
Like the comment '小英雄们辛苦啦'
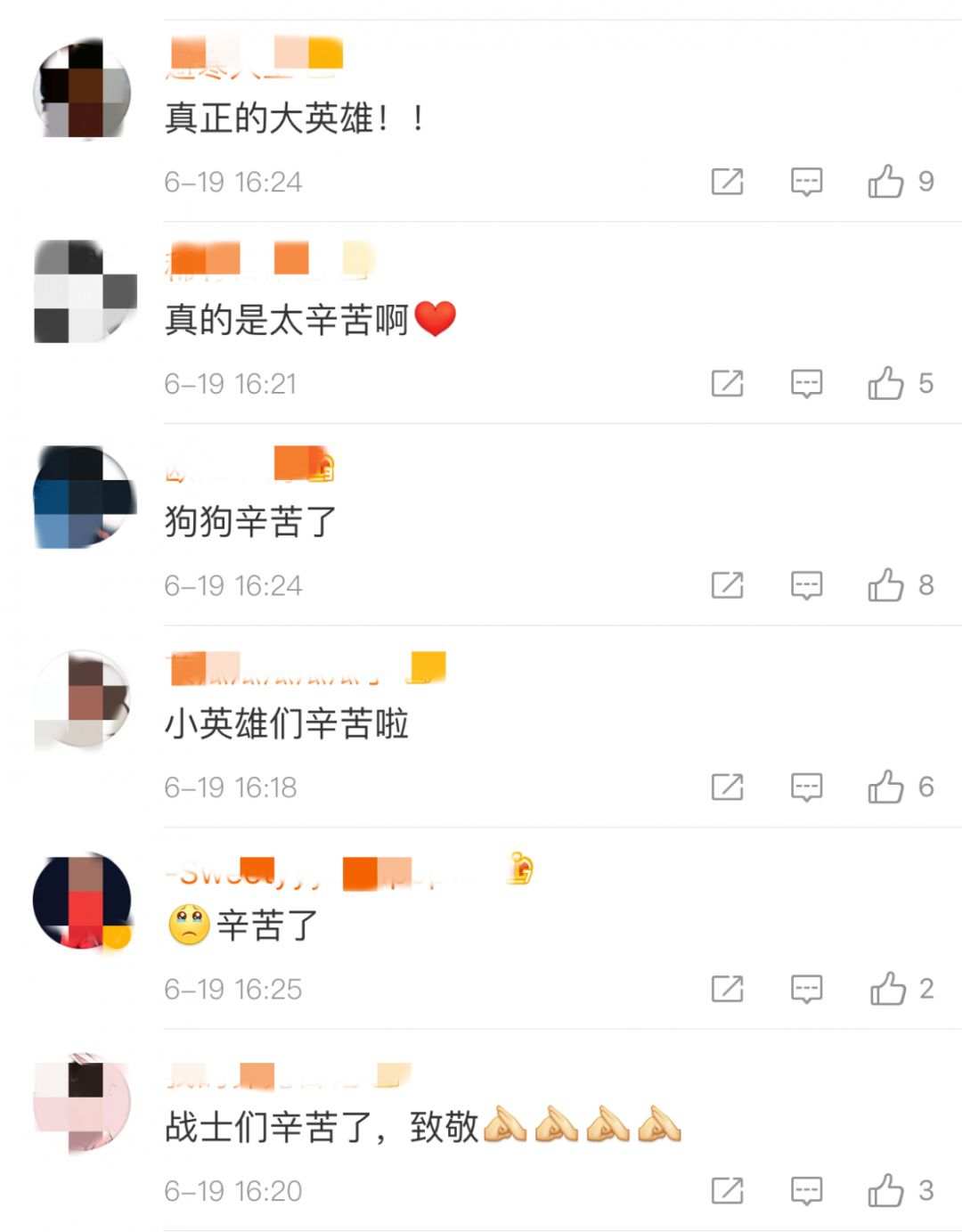[885, 787]
